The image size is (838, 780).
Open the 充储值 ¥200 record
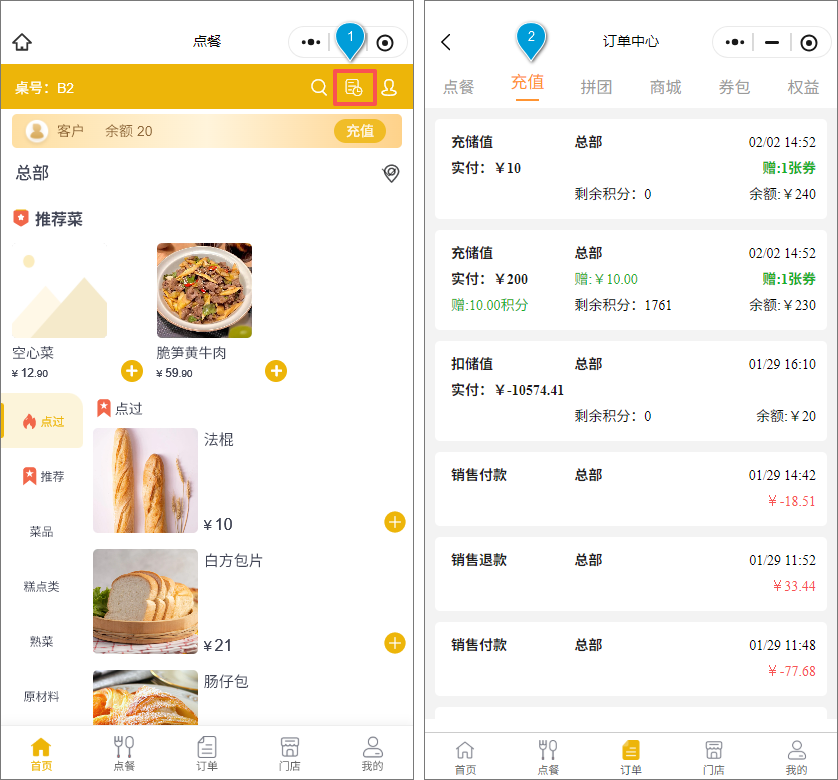pos(631,279)
